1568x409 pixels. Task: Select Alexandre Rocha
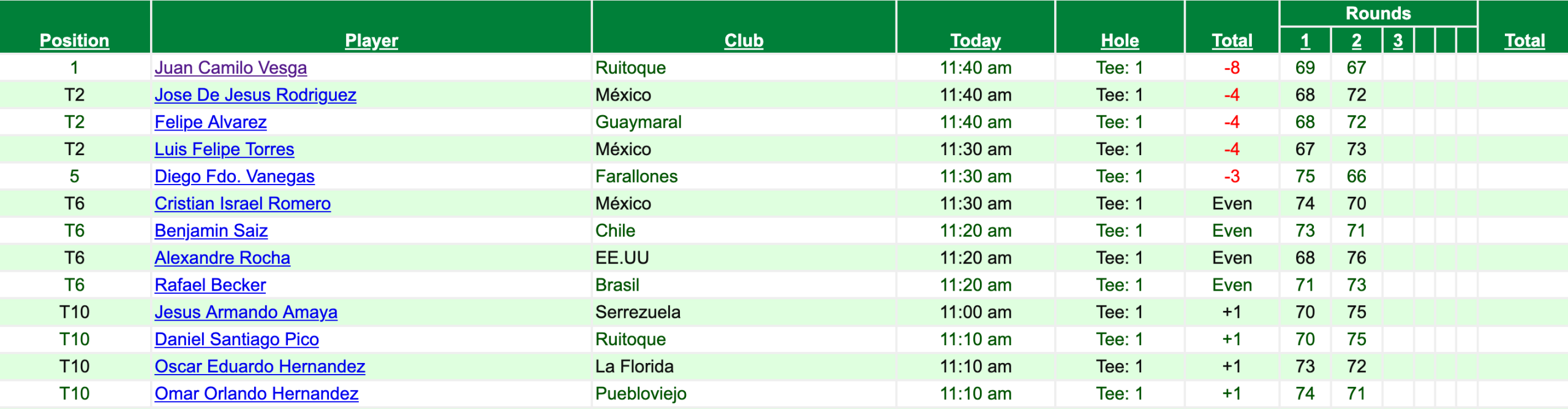pos(222,258)
